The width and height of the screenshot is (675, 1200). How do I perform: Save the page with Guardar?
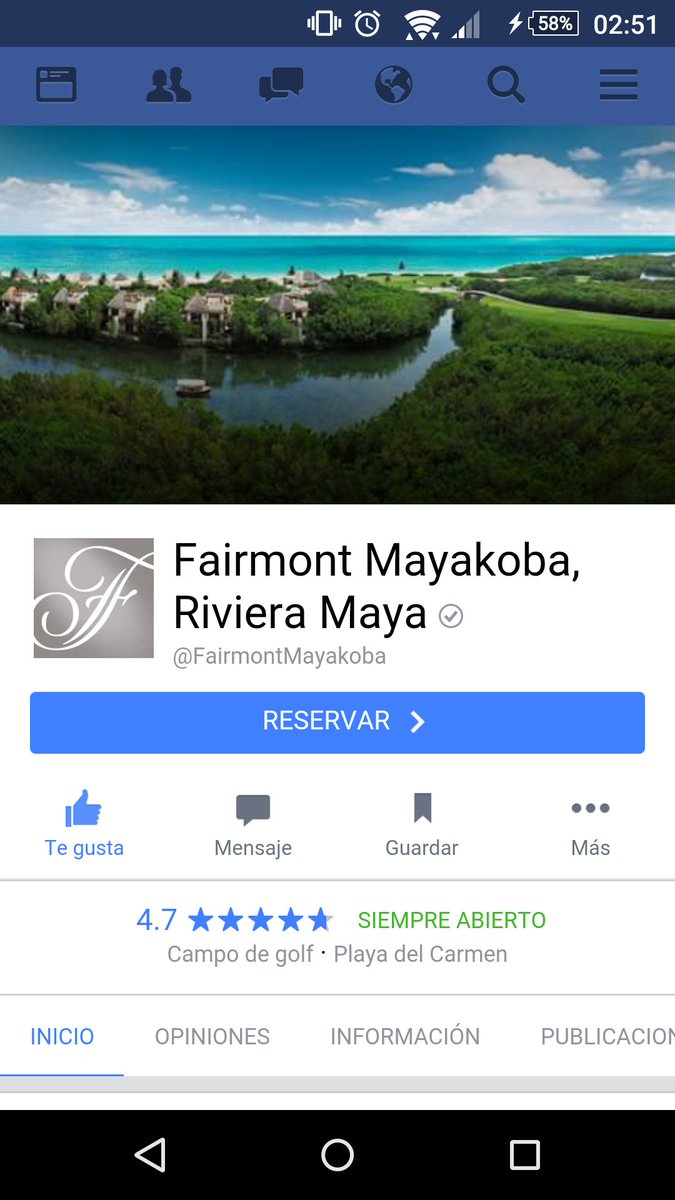pyautogui.click(x=422, y=824)
